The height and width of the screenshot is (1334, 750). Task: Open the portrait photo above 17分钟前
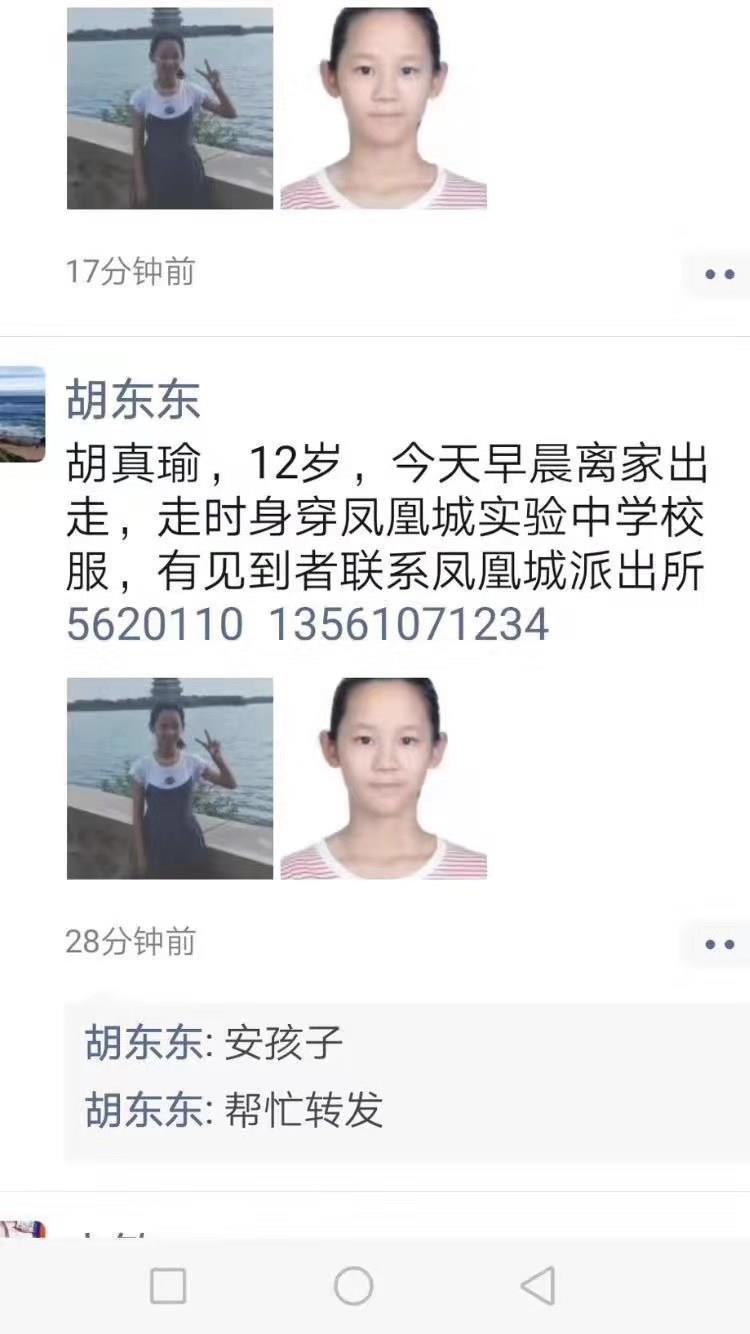(383, 108)
